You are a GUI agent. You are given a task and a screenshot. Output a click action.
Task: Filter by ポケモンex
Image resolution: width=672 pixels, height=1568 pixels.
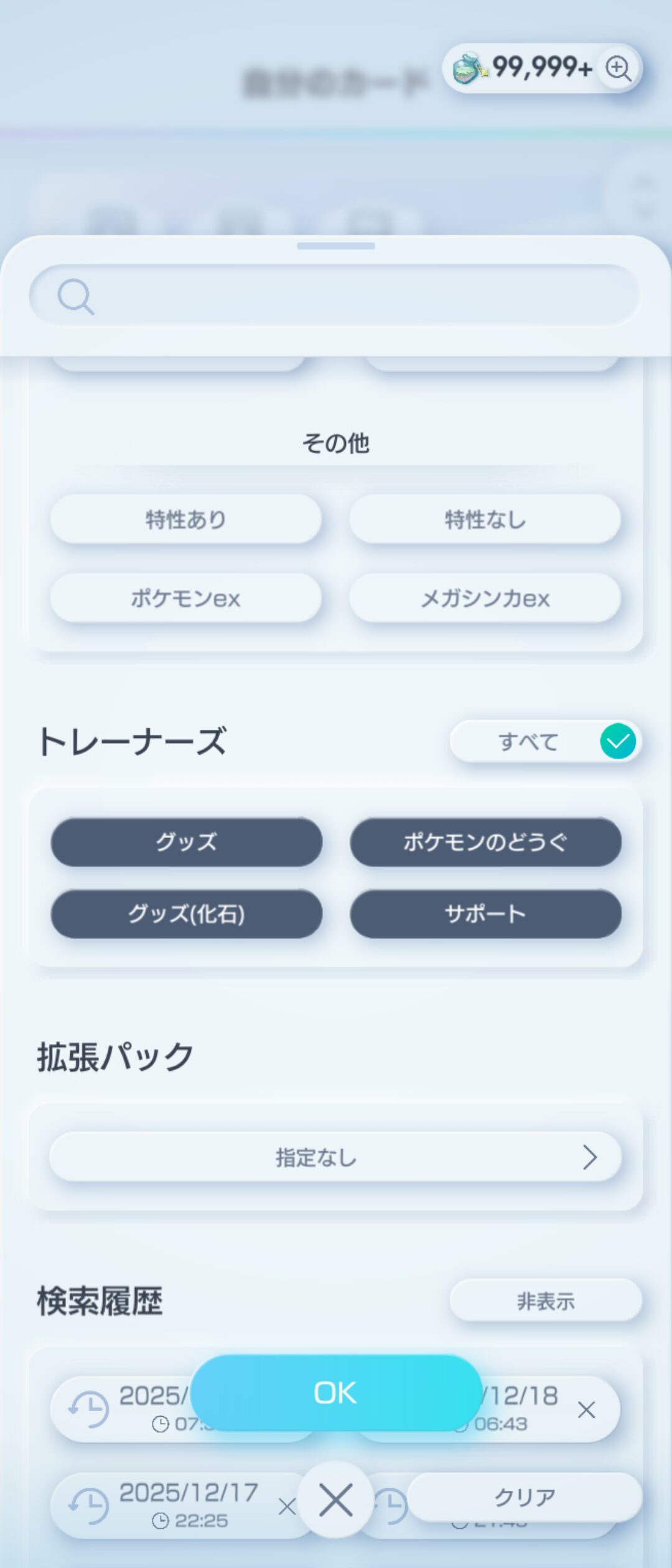[185, 598]
